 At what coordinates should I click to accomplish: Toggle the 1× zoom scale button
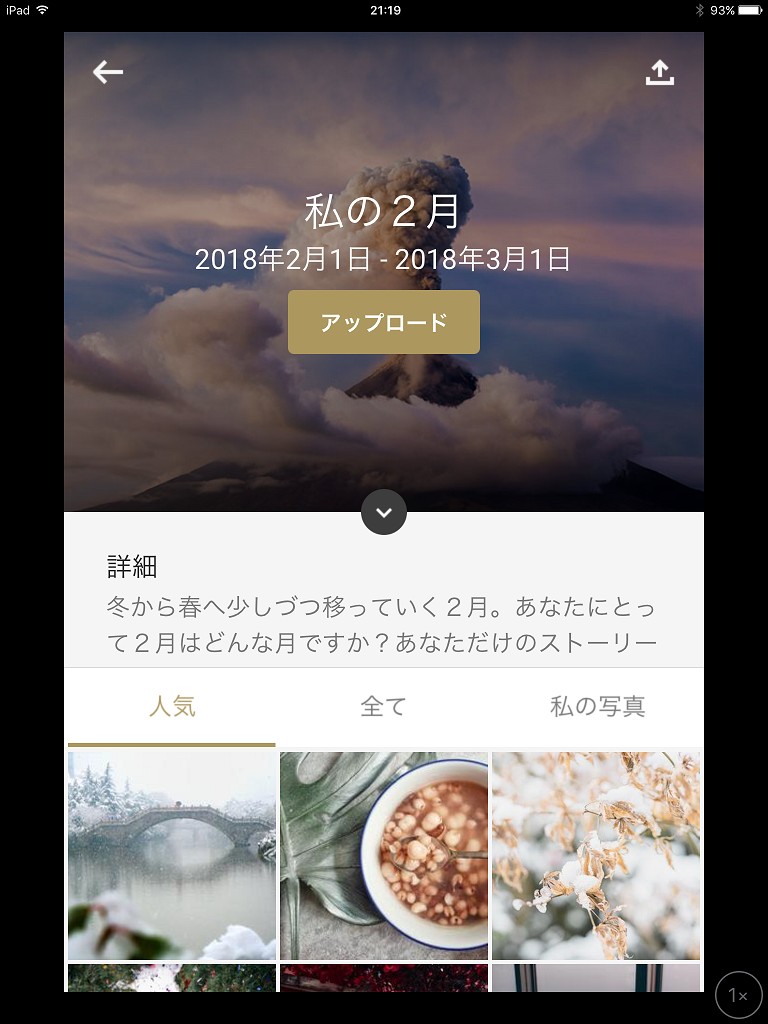coord(739,995)
